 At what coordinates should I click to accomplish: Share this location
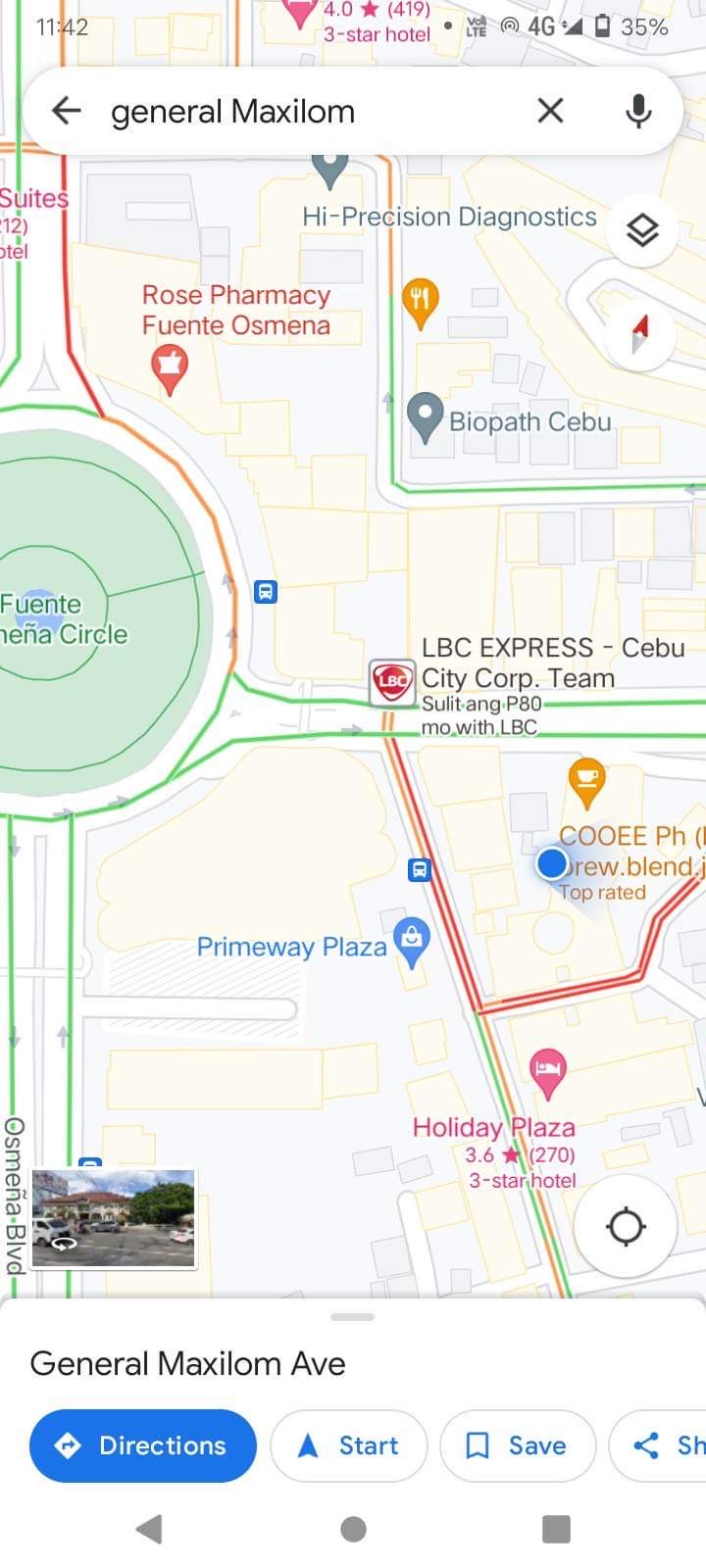pyautogui.click(x=662, y=1445)
